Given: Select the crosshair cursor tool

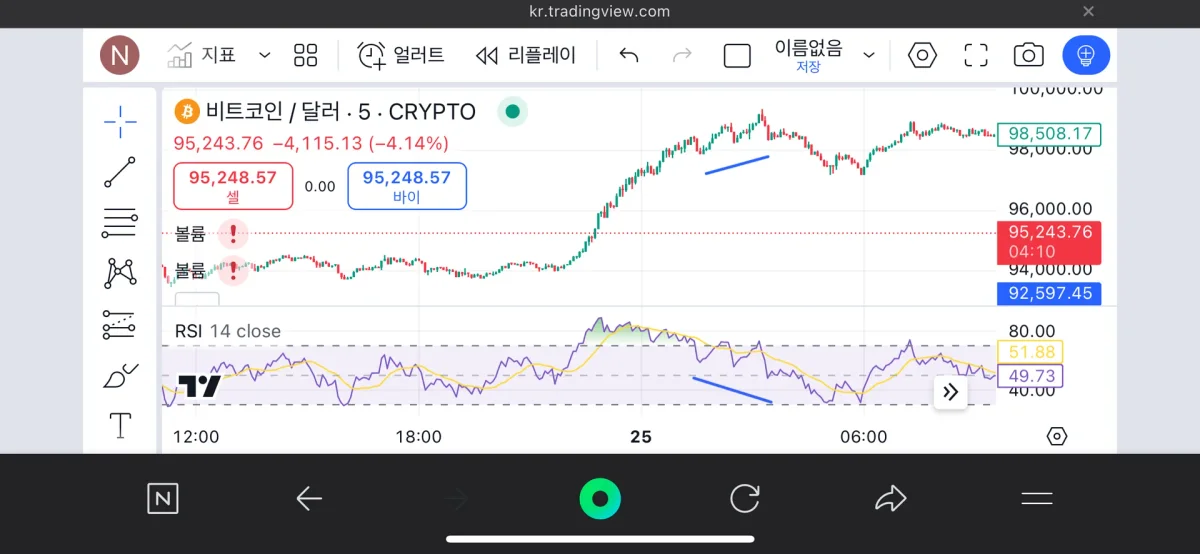Looking at the screenshot, I should (120, 122).
